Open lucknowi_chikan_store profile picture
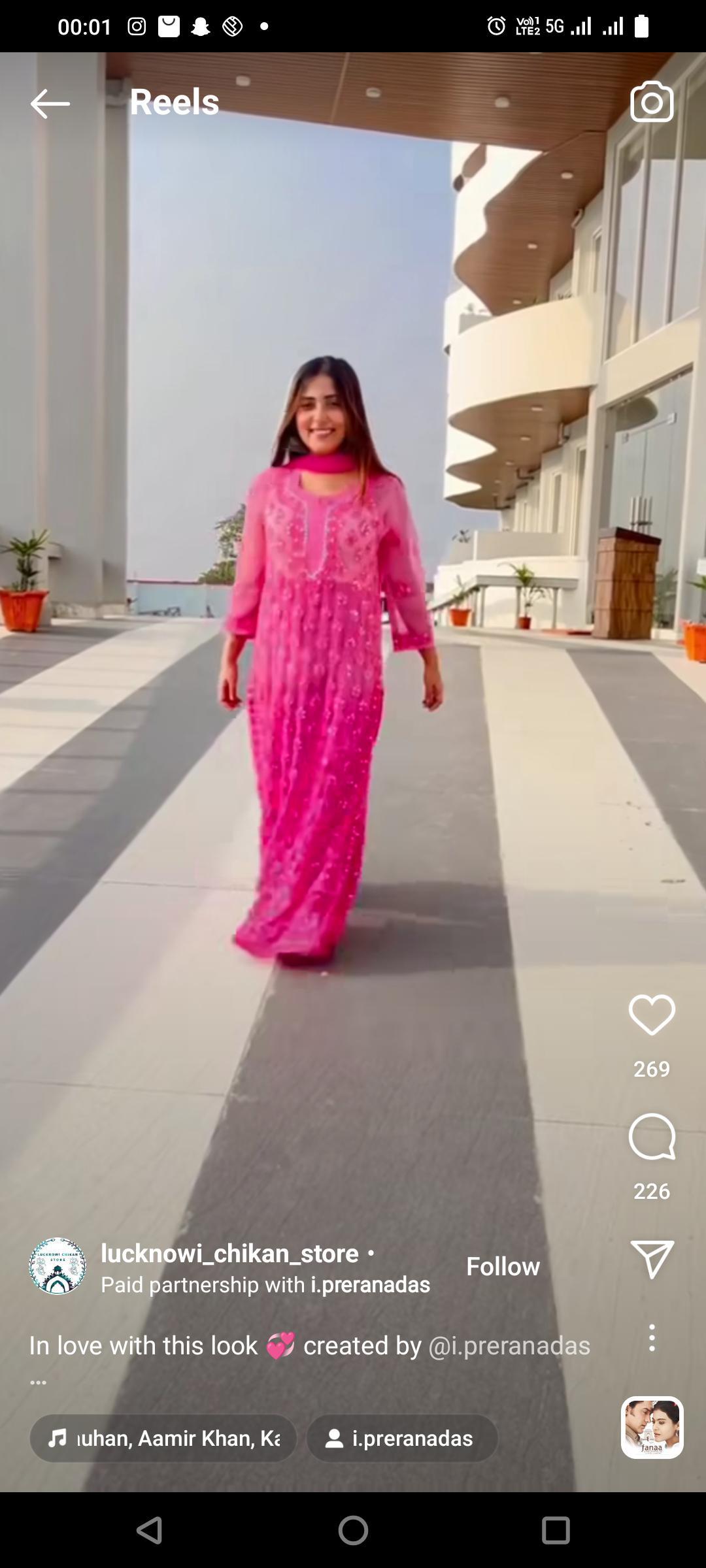This screenshot has width=706, height=1568. 58,1266
